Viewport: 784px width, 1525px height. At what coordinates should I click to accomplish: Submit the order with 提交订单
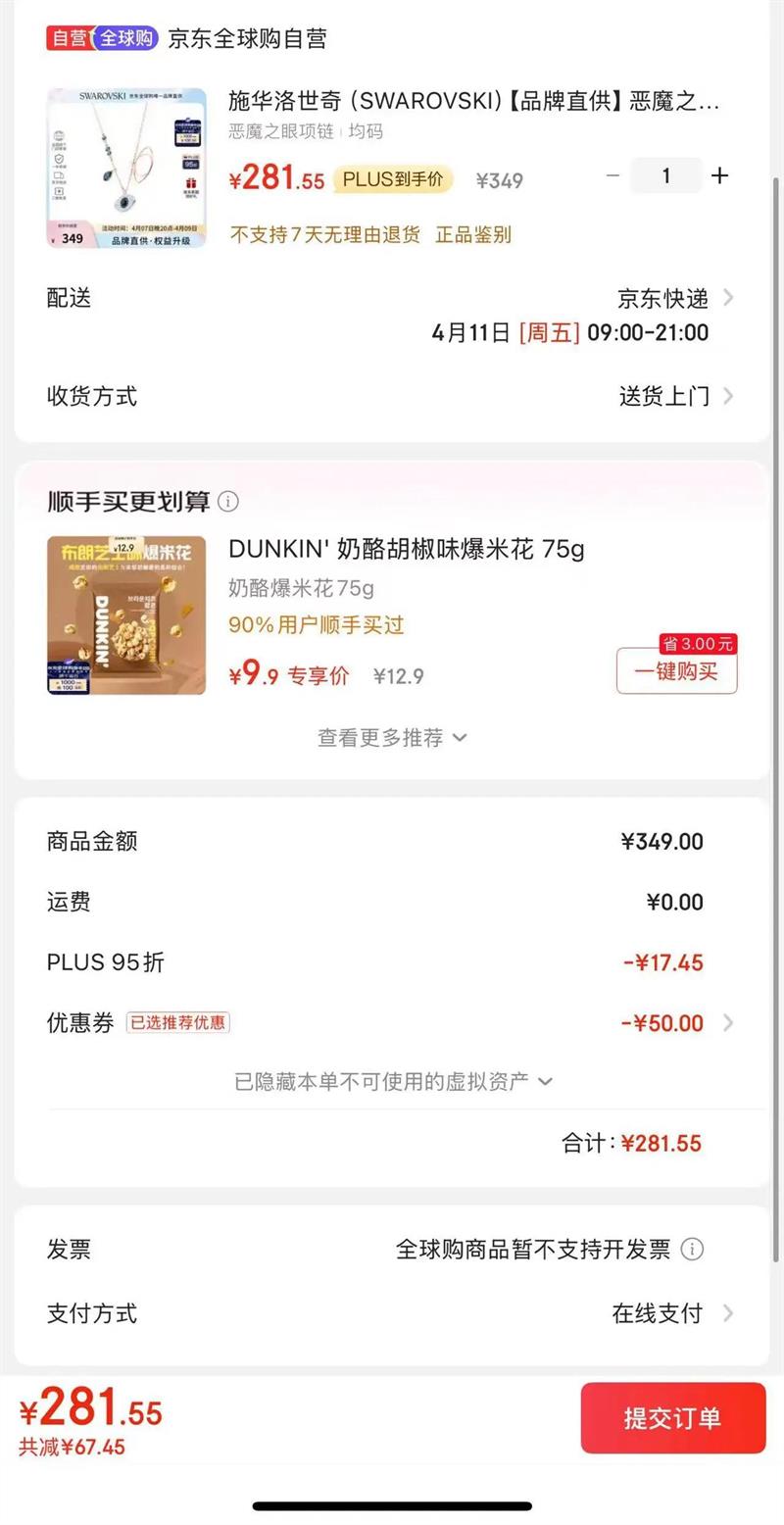point(672,1417)
